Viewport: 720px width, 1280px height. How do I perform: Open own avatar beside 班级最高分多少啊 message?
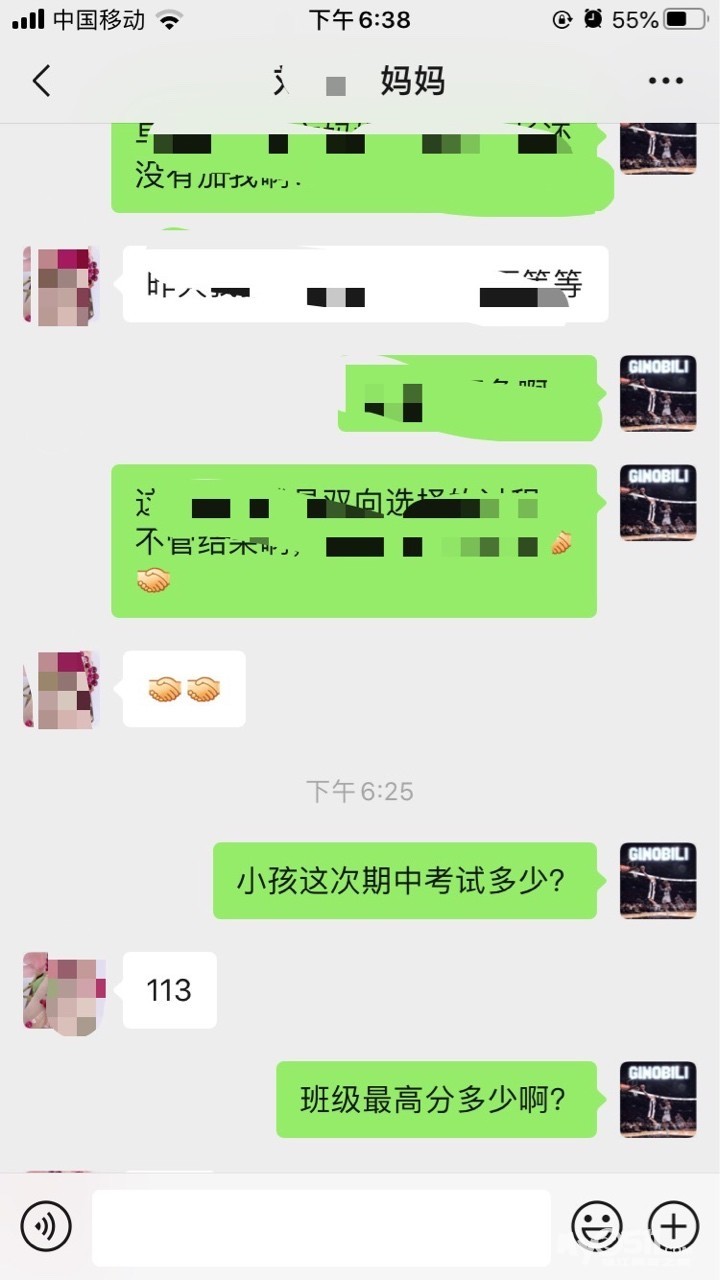[657, 1099]
